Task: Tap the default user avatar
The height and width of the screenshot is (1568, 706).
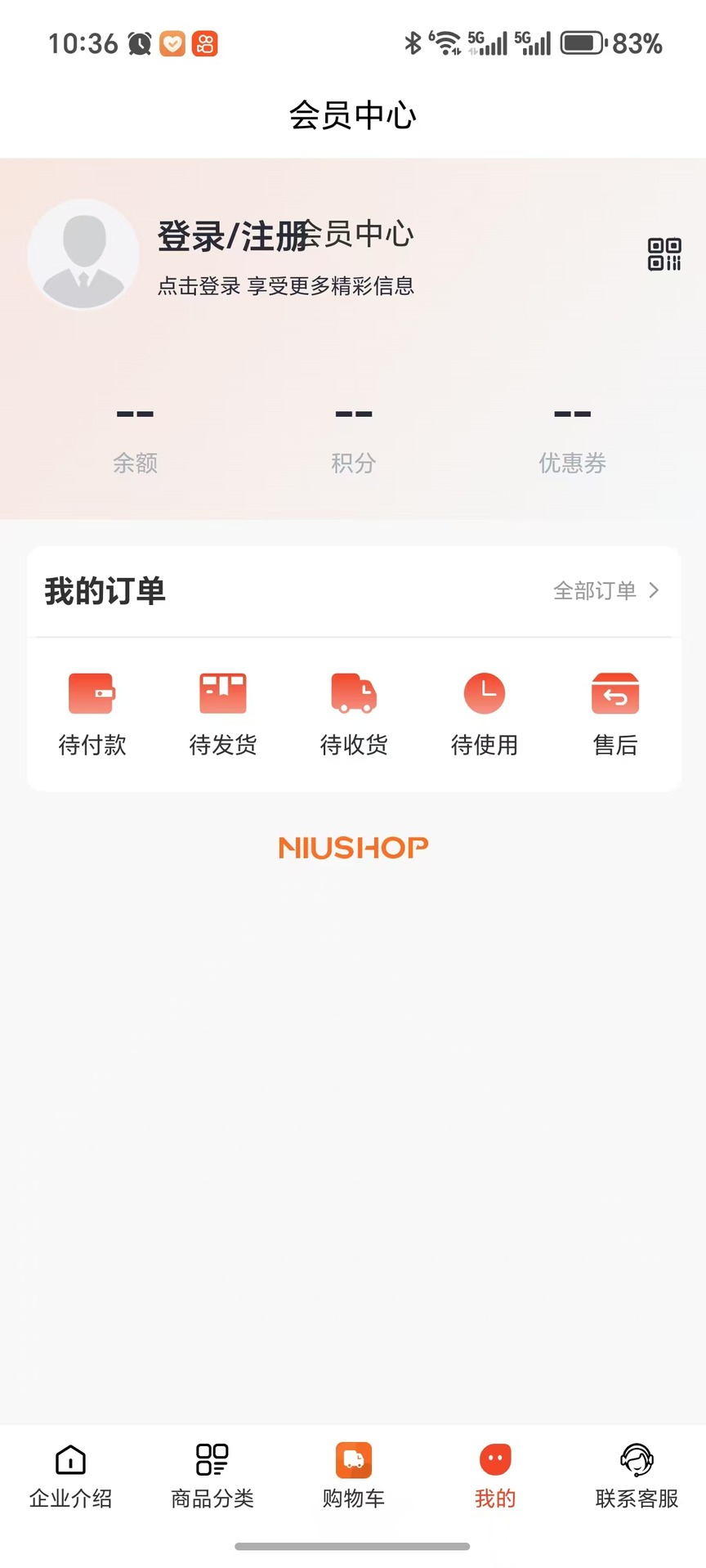Action: pyautogui.click(x=83, y=255)
